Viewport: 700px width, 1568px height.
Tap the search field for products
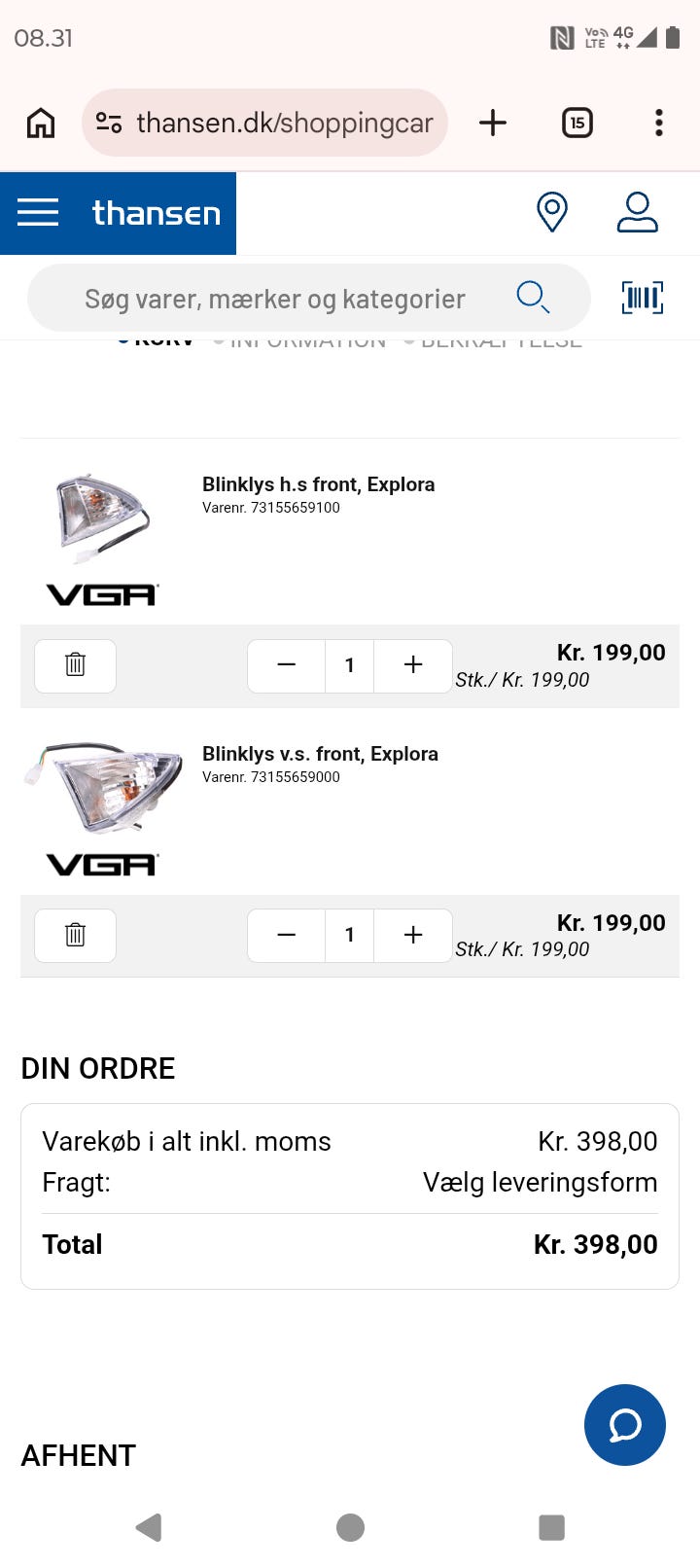coord(275,299)
